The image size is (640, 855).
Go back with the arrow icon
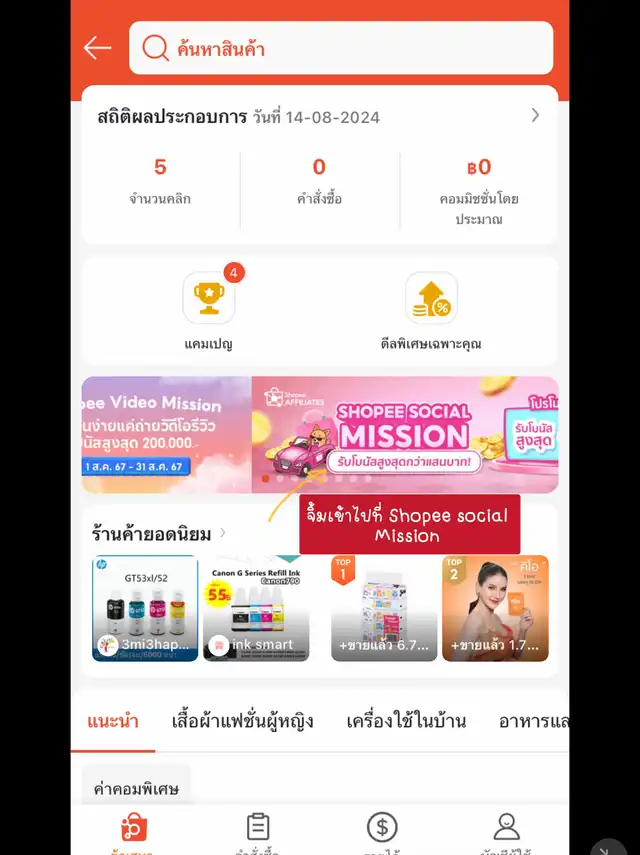click(x=98, y=48)
